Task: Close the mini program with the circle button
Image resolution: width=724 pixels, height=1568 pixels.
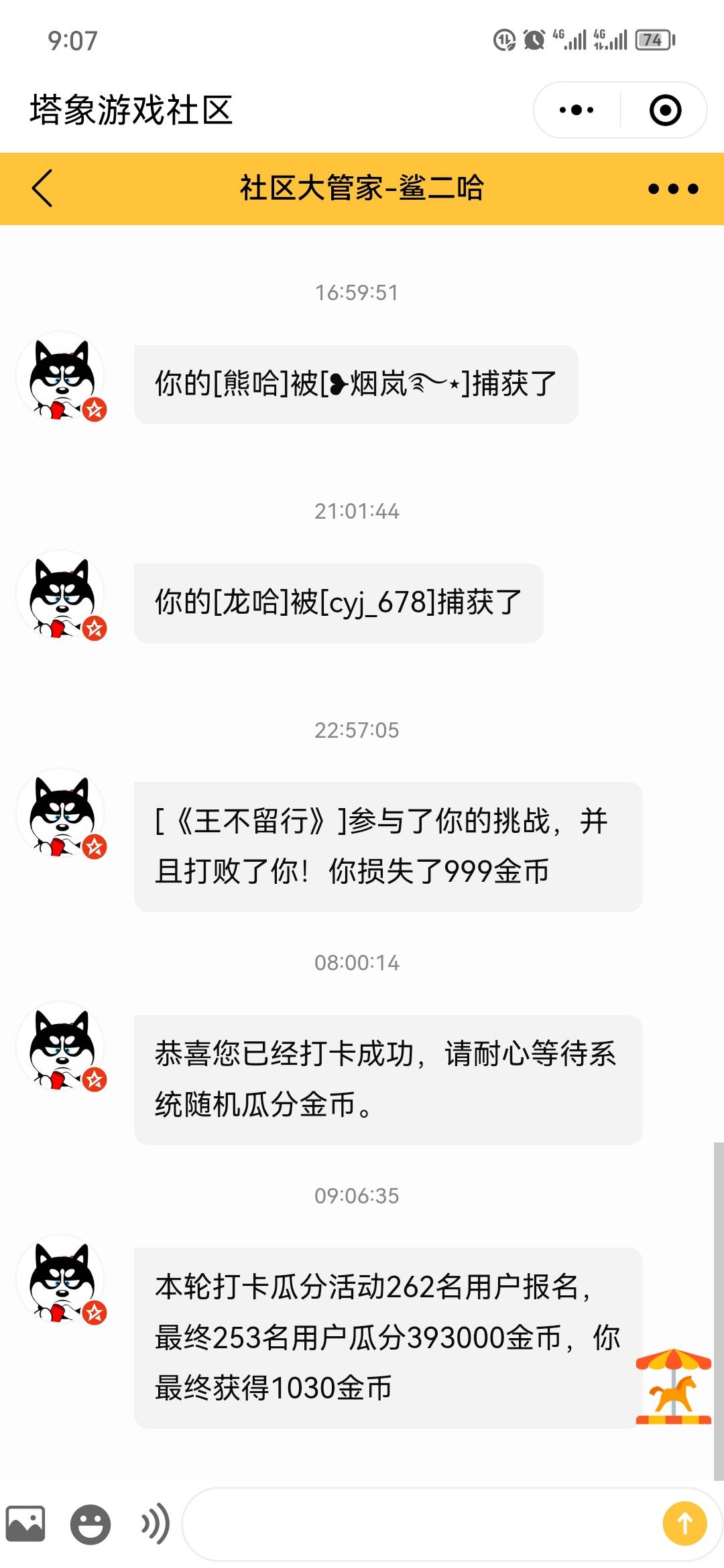Action: pyautogui.click(x=665, y=110)
